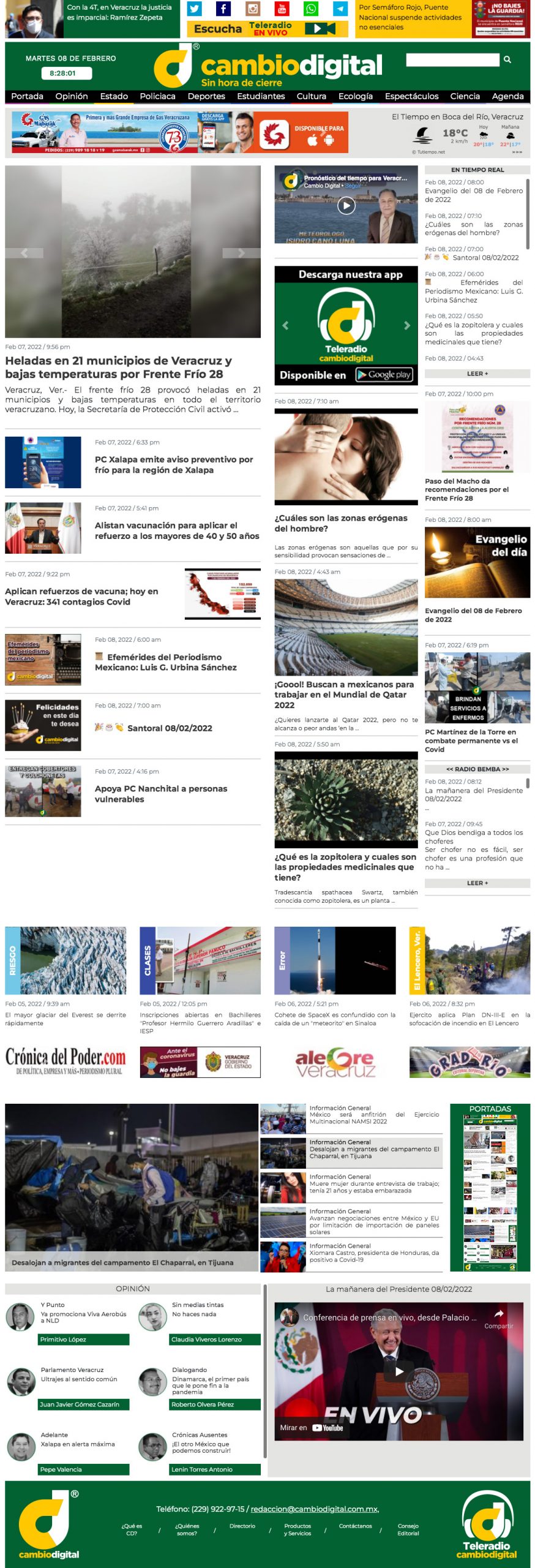Open Qatar 2022 Mundial job article
This screenshot has height=1568, width=535.
(344, 694)
